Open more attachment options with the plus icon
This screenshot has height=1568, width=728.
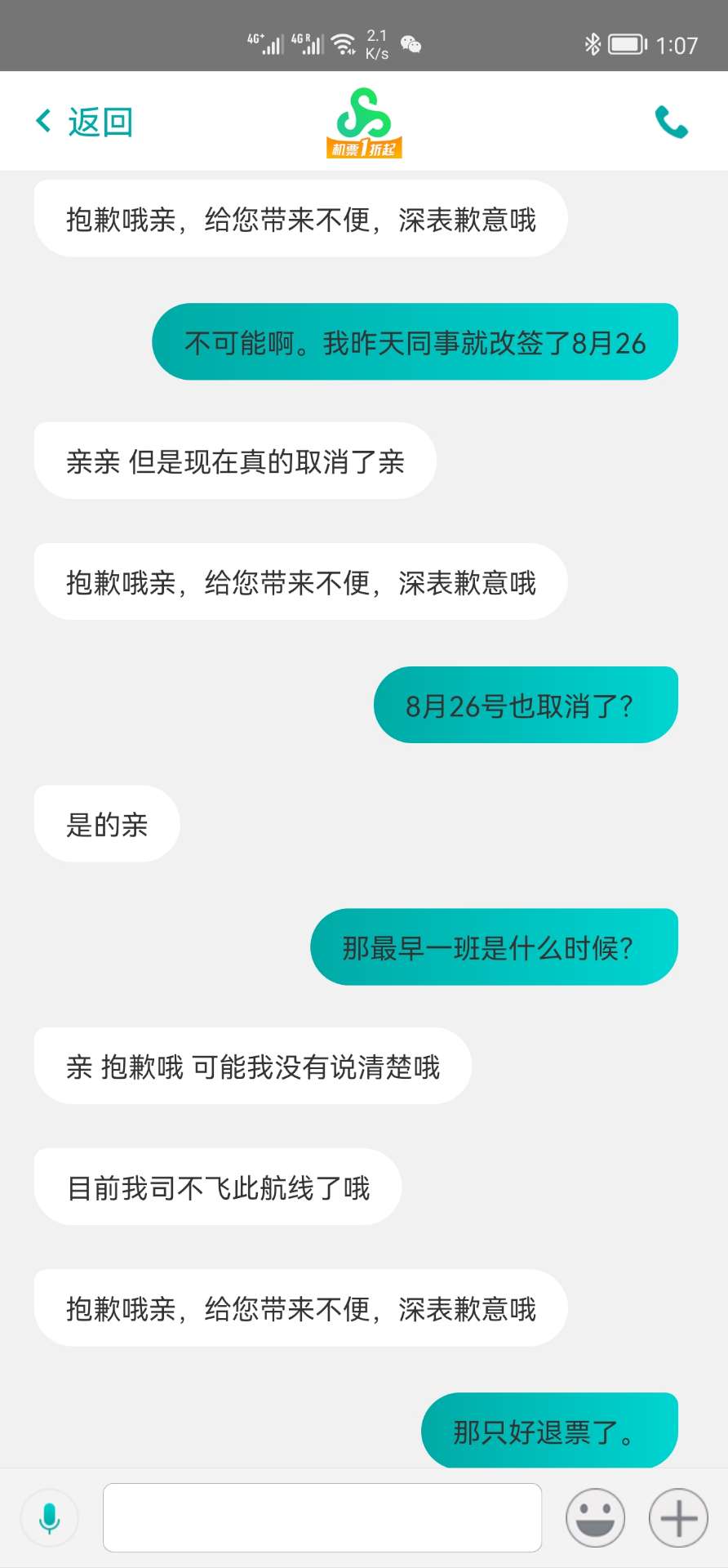(x=678, y=1517)
